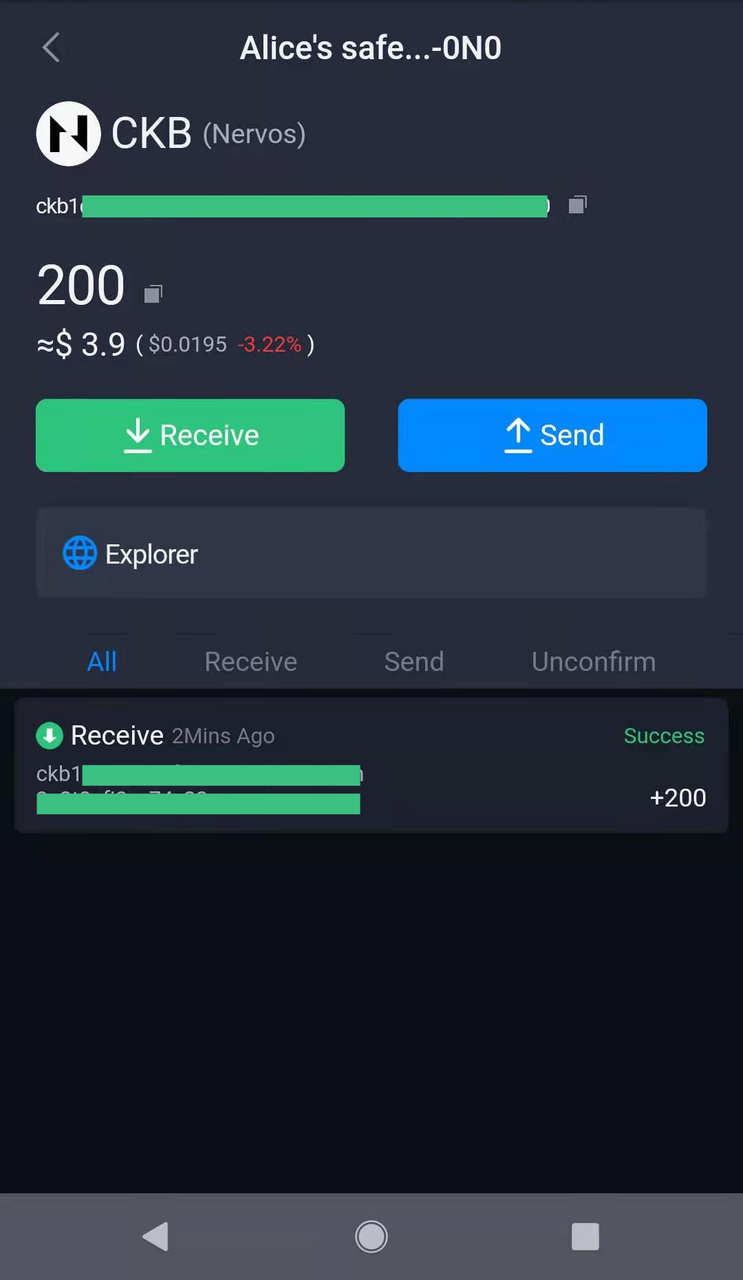
Task: Tap the green Receive button
Action: pos(190,435)
